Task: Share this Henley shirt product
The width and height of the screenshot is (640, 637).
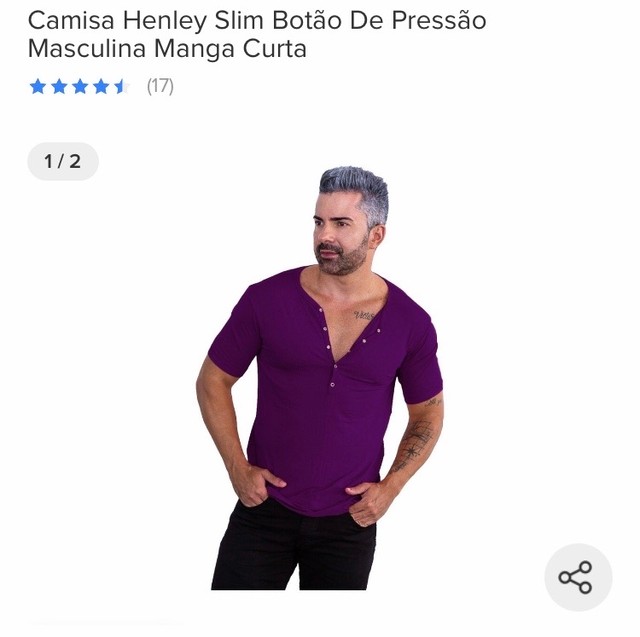Action: point(577,577)
